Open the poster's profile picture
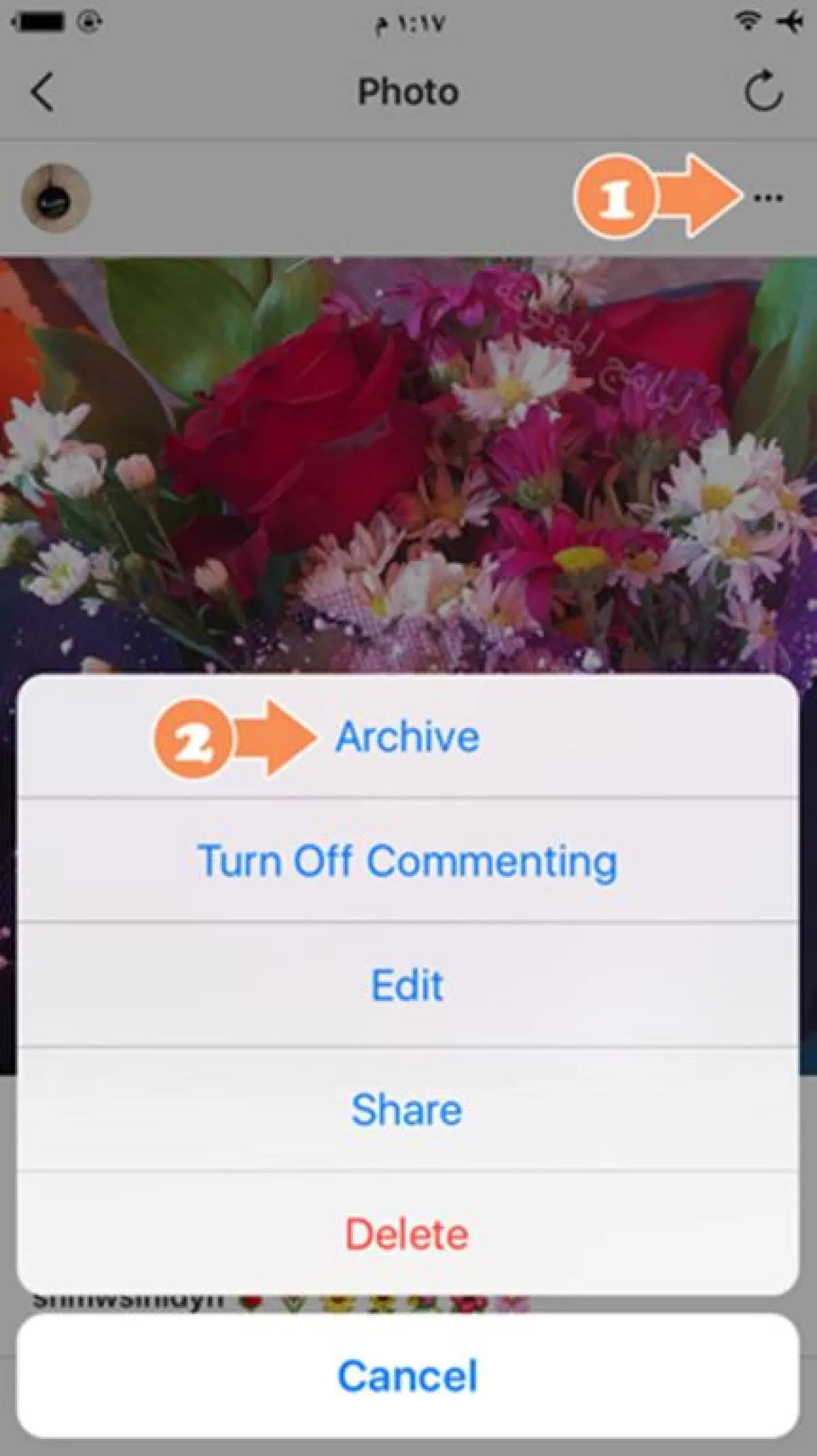Screen dimensions: 817x1456 pyautogui.click(x=56, y=198)
